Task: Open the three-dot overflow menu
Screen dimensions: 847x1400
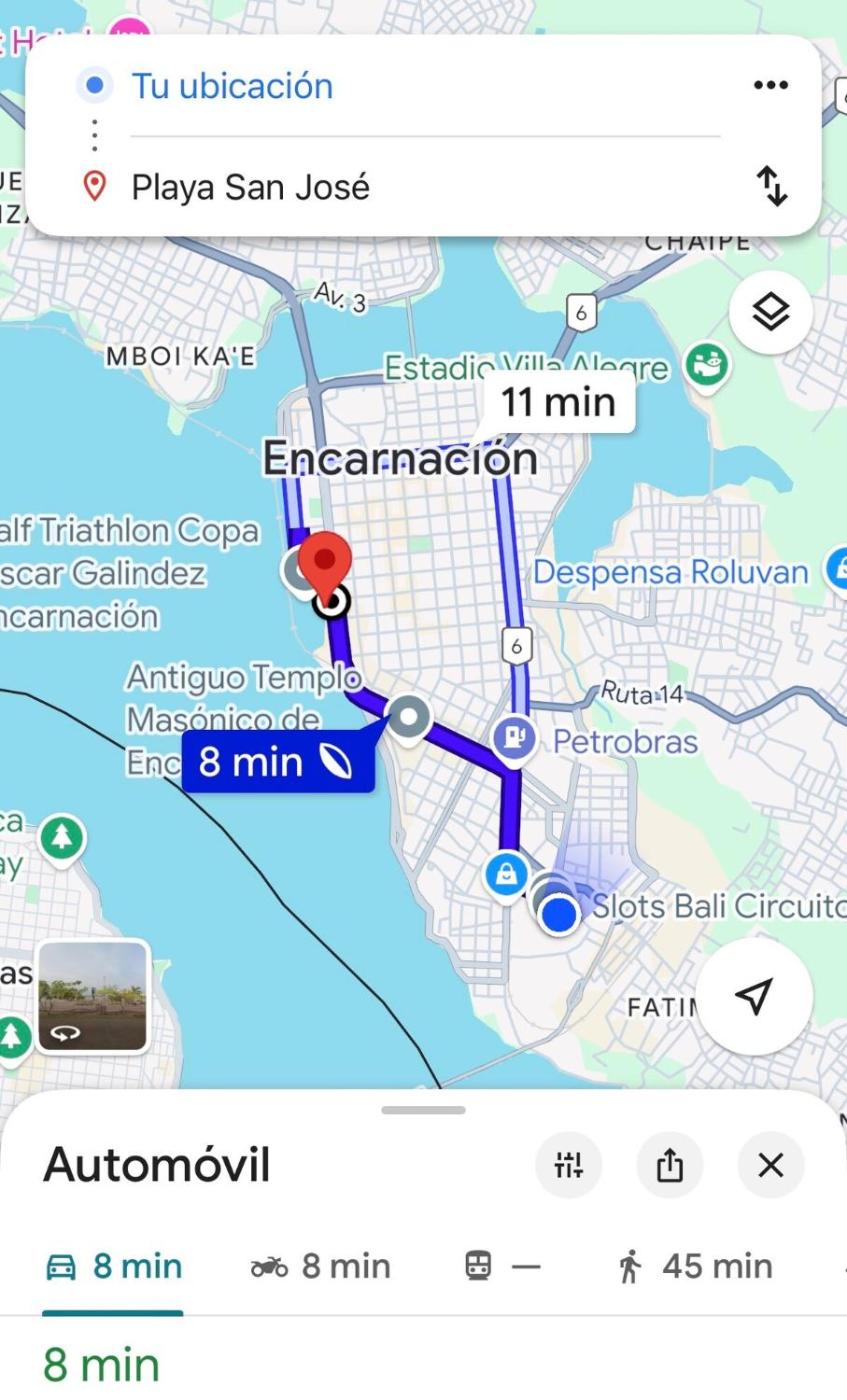Action: pyautogui.click(x=770, y=85)
